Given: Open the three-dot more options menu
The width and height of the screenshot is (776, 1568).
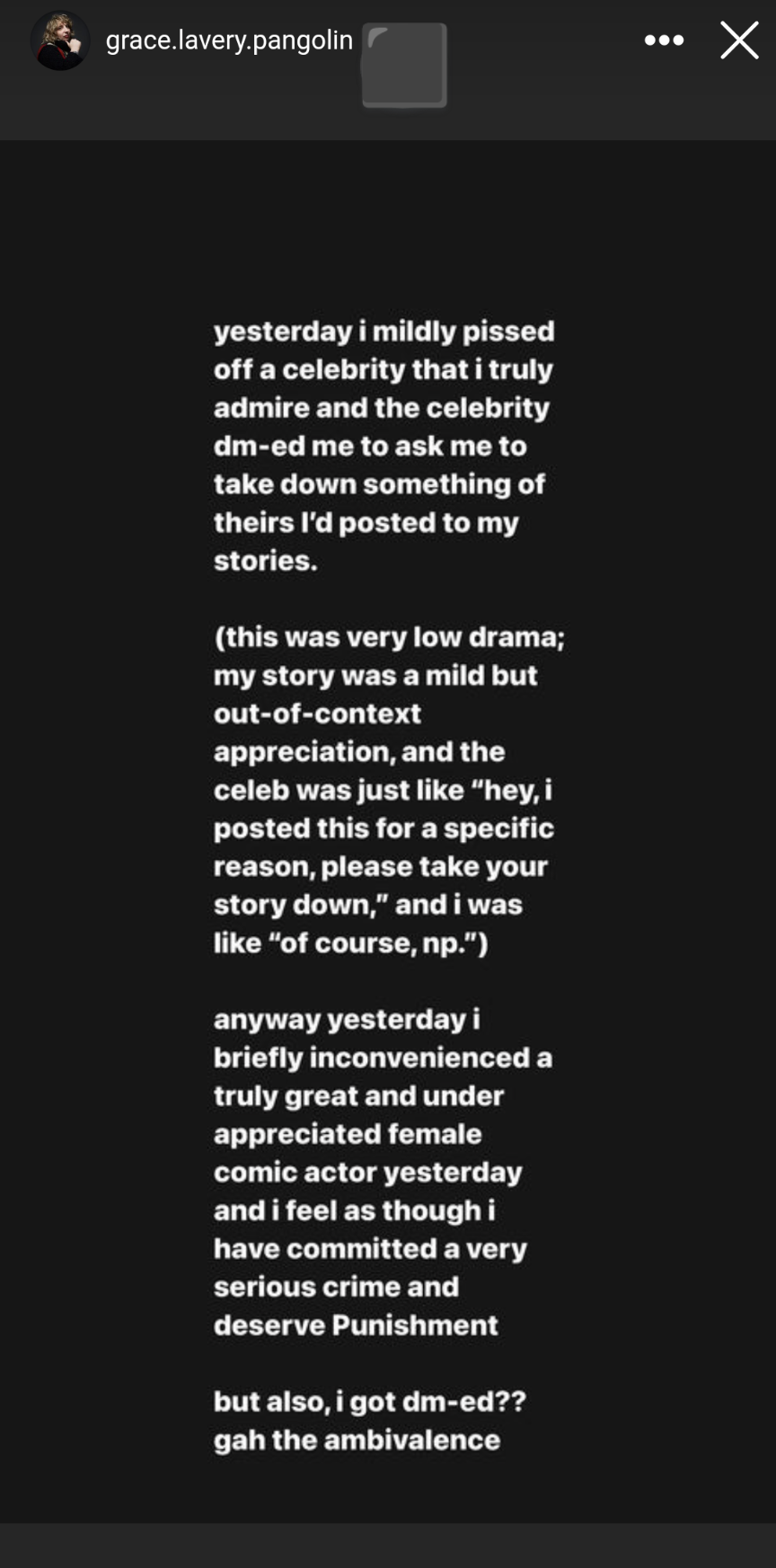Looking at the screenshot, I should coord(664,40).
